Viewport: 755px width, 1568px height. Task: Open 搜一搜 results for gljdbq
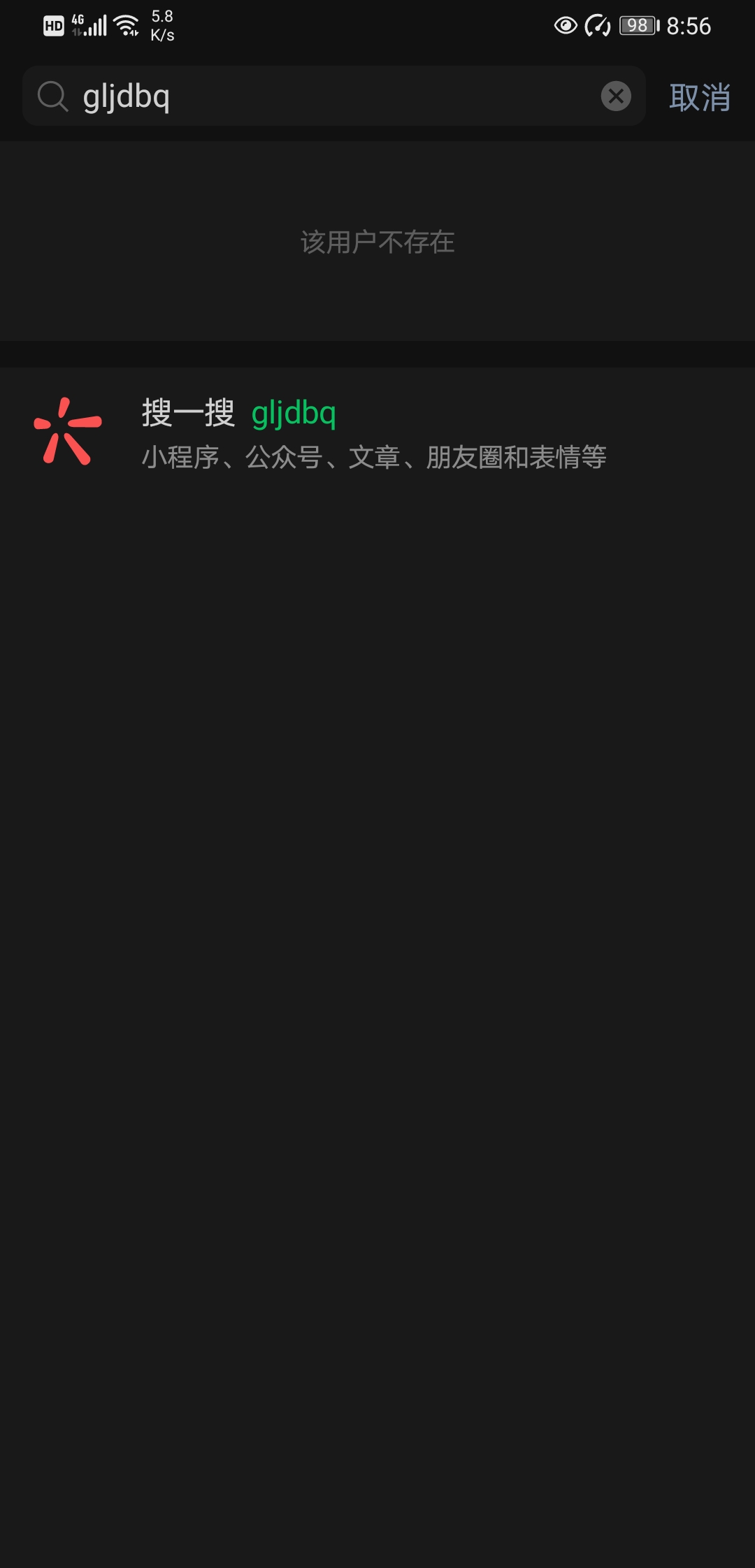(x=373, y=433)
